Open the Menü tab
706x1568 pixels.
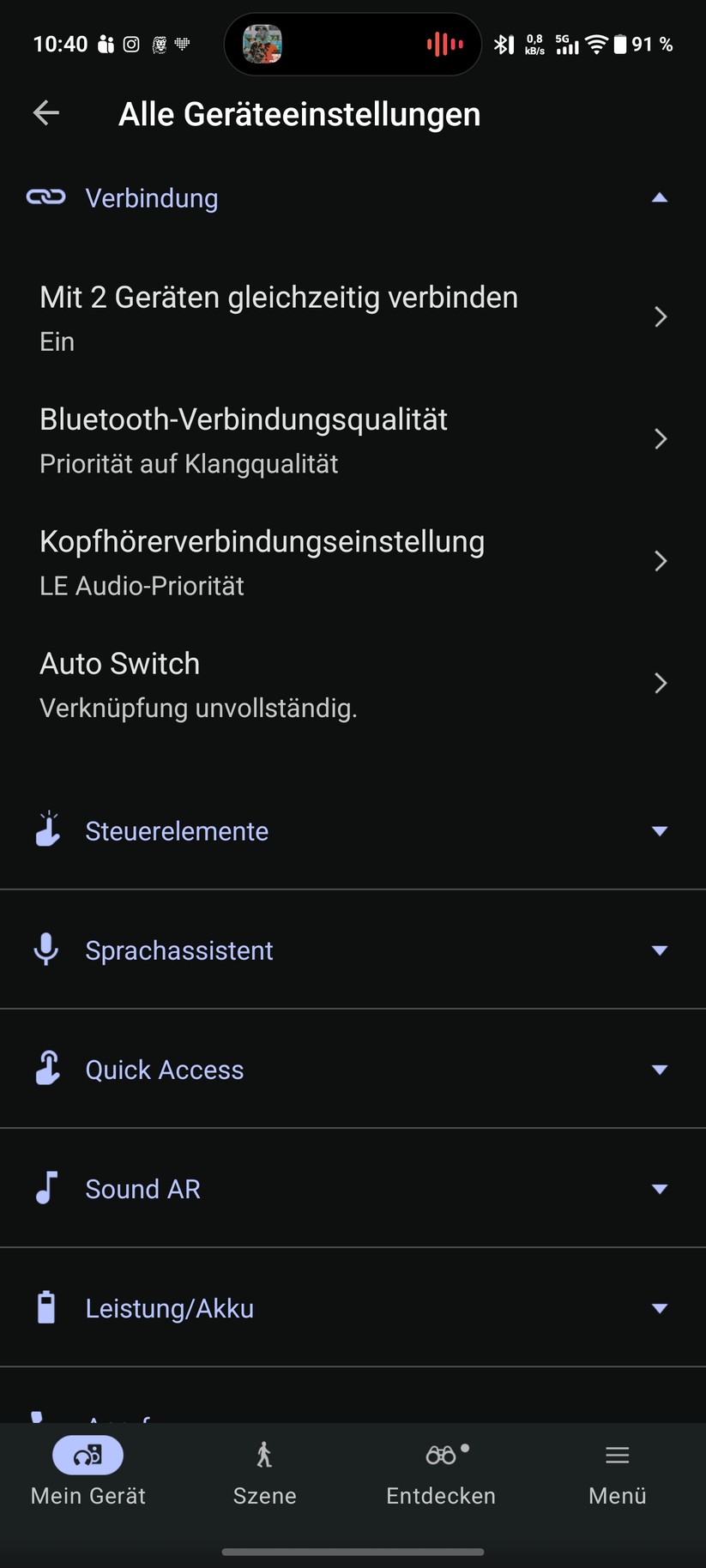618,1472
